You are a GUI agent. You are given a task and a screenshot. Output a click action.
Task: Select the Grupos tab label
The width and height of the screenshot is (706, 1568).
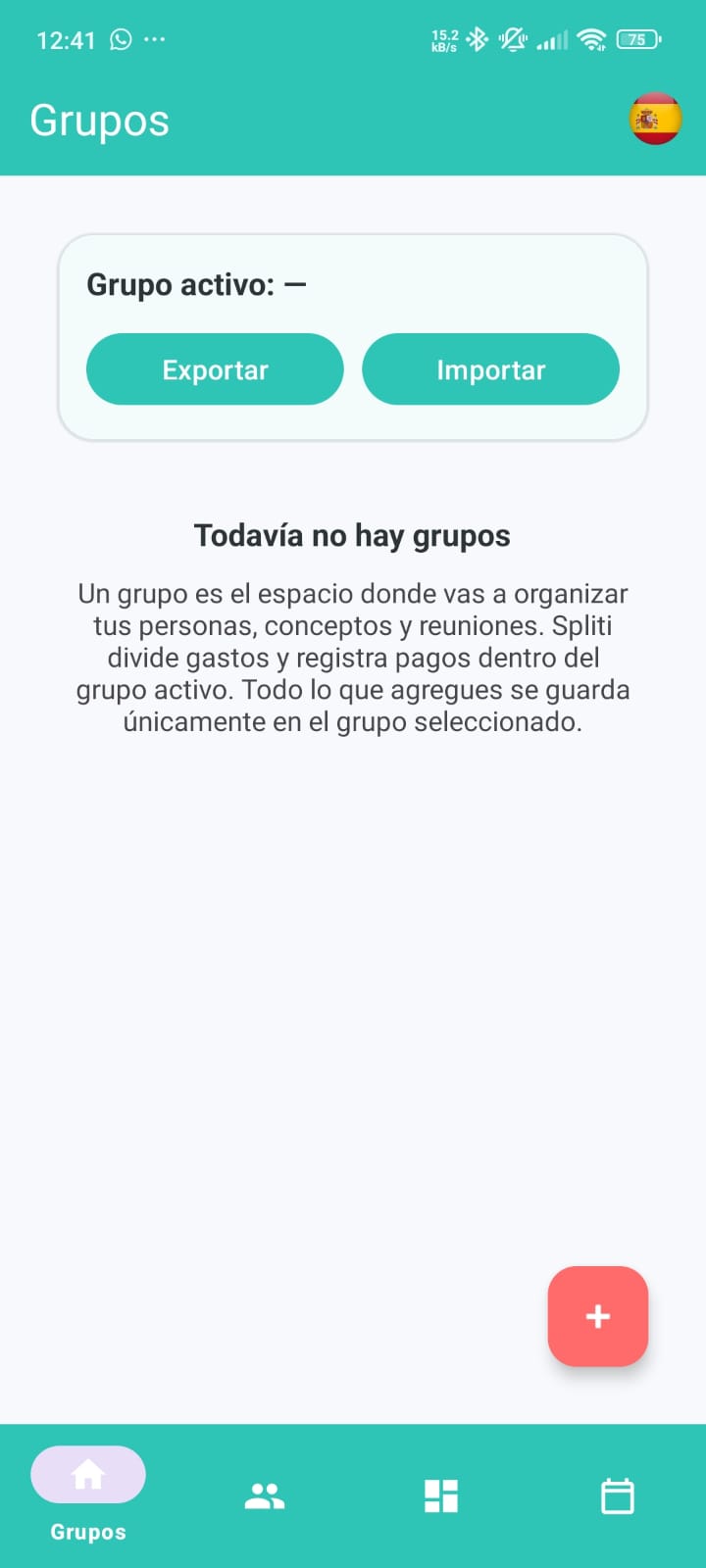point(87,1532)
